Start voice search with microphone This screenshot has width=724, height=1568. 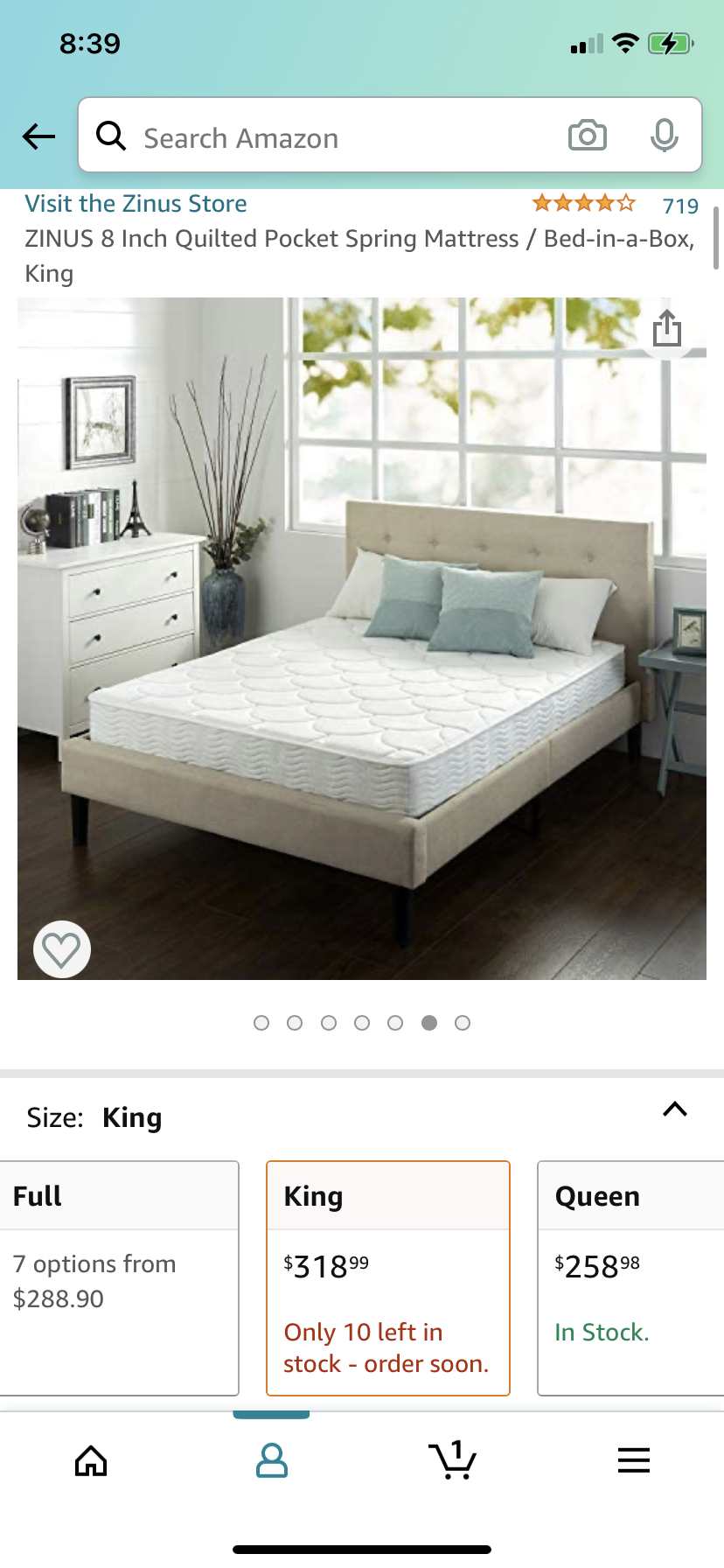(x=664, y=136)
